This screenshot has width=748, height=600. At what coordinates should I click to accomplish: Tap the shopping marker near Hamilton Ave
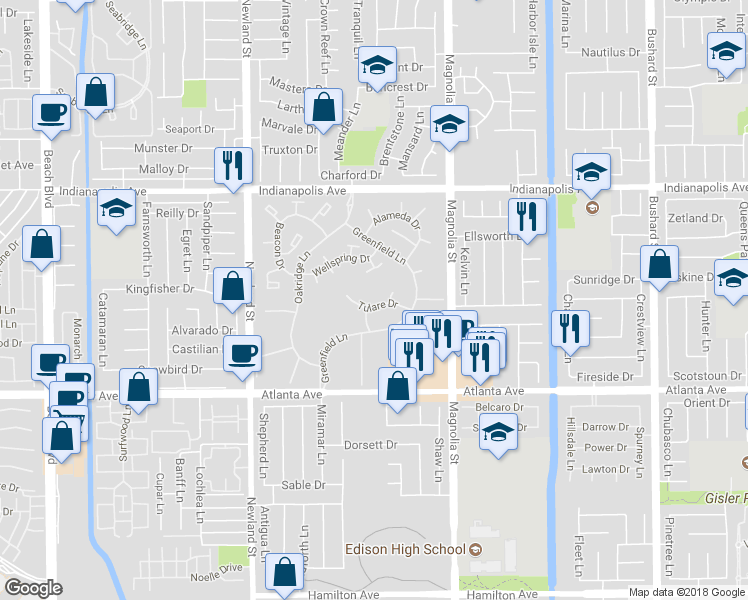(x=285, y=572)
